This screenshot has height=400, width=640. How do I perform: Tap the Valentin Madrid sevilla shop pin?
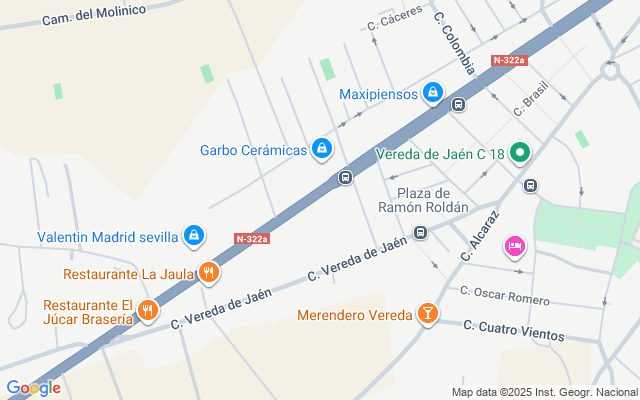tap(194, 236)
